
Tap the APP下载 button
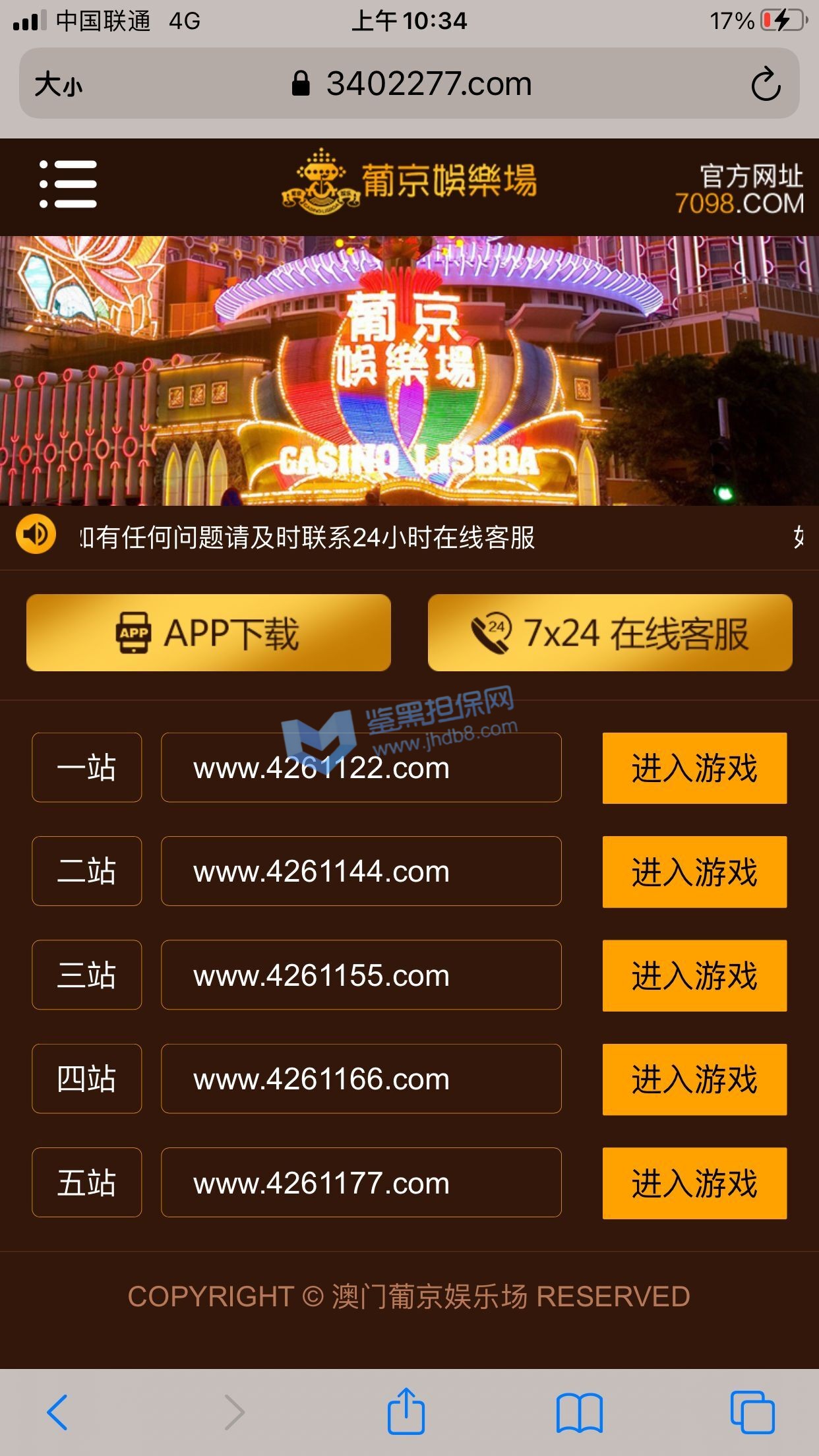(208, 633)
